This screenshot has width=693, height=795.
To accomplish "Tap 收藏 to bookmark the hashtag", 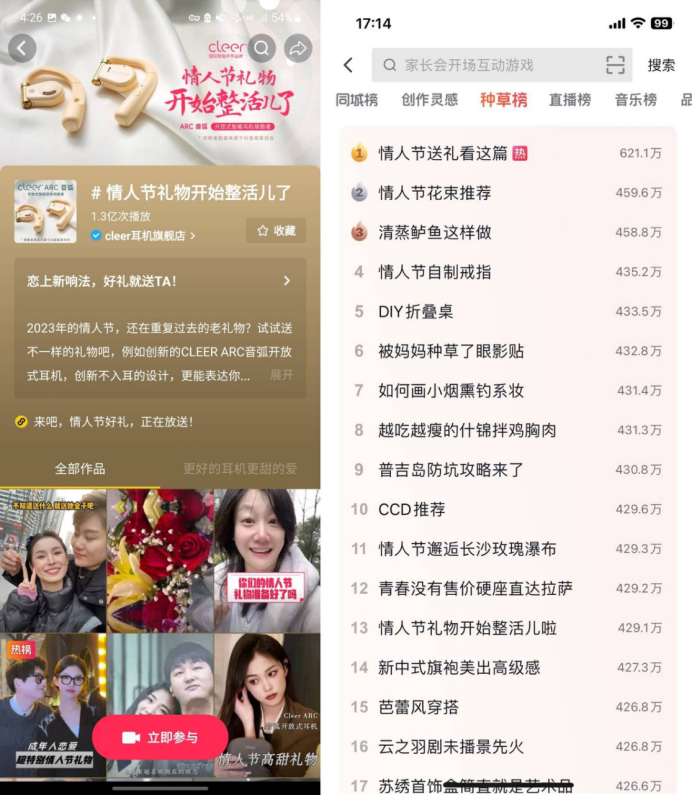I will pyautogui.click(x=276, y=231).
